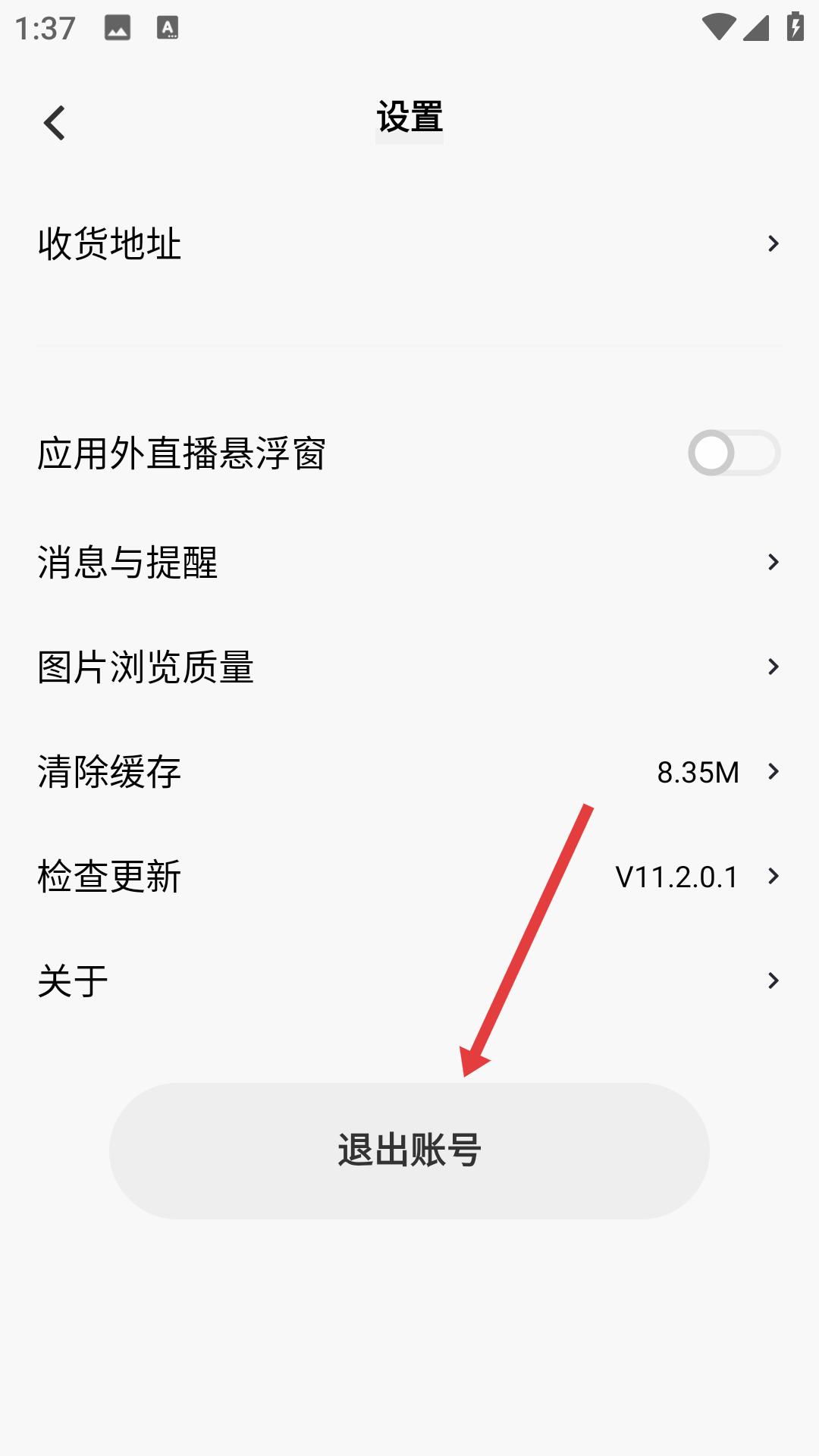Open 收货地址 settings

coord(409,243)
